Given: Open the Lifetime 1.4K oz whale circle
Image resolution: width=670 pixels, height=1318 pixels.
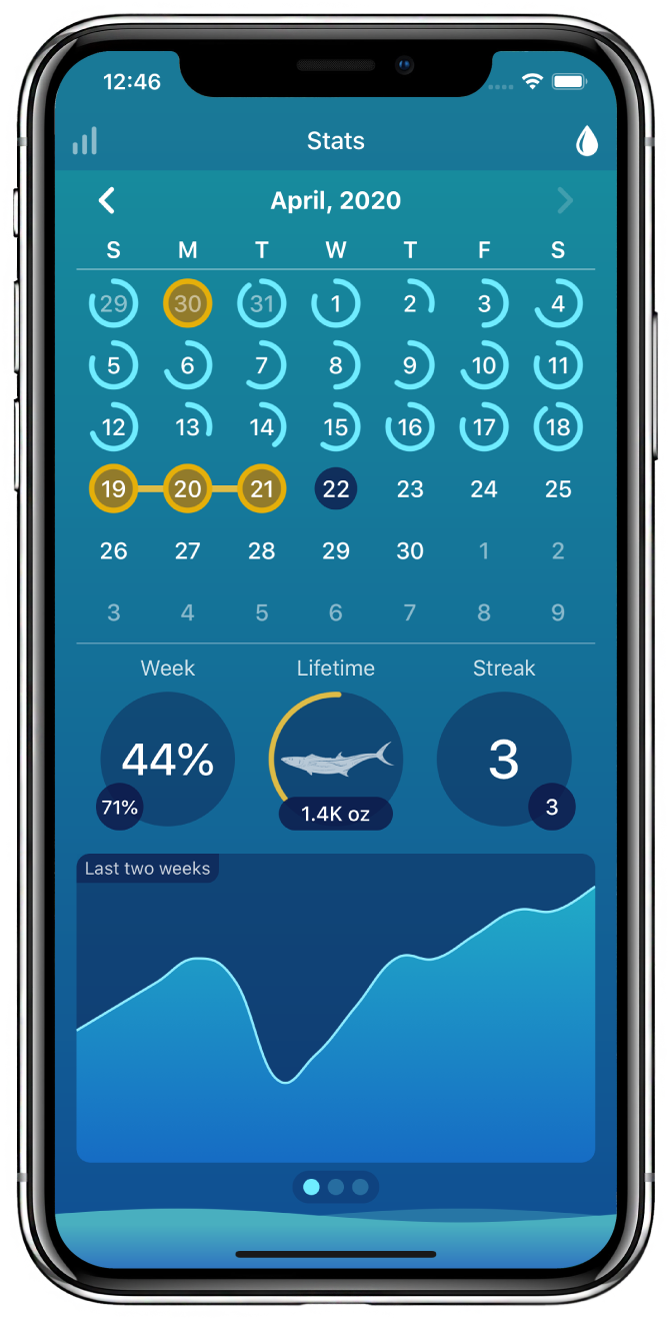Looking at the screenshot, I should point(336,760).
